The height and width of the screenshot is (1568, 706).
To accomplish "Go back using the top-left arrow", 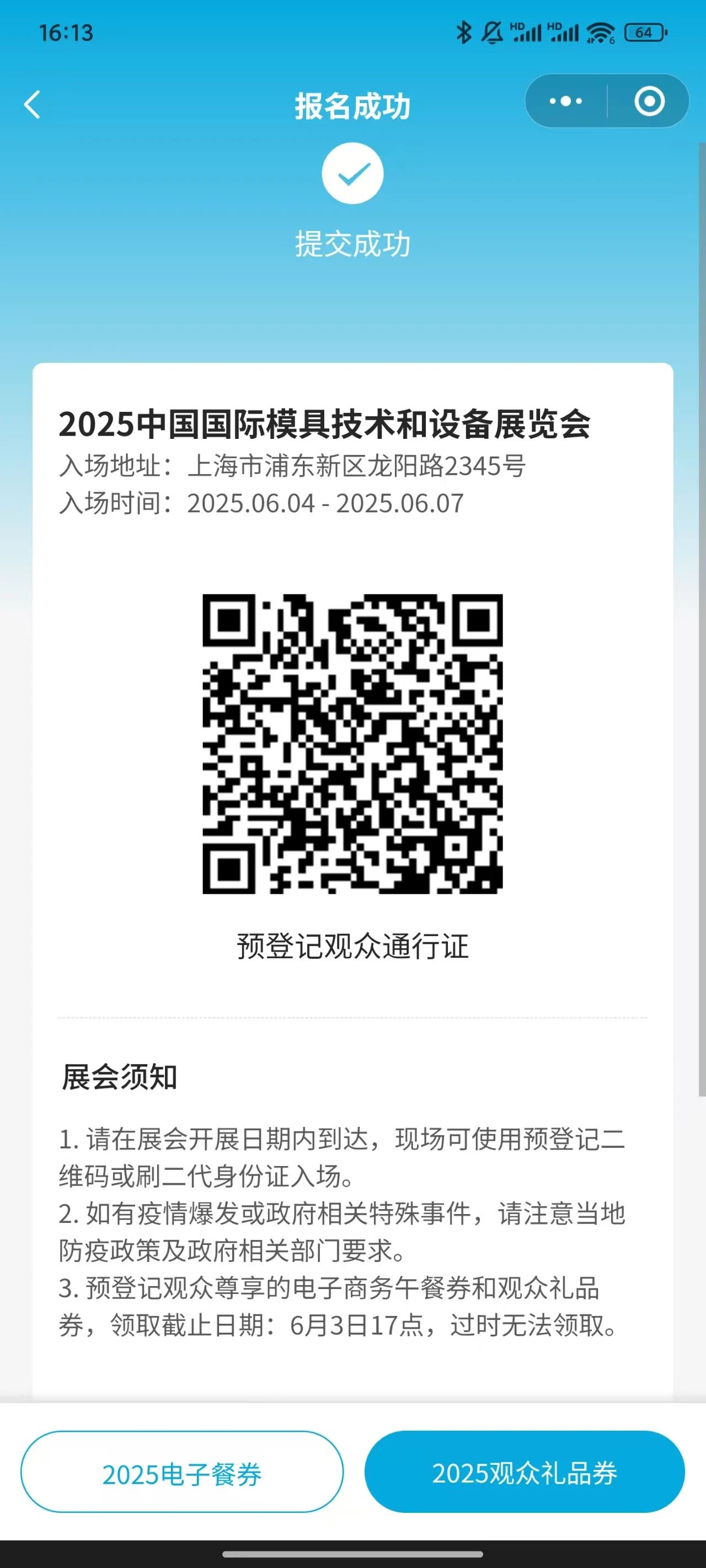I will [33, 105].
